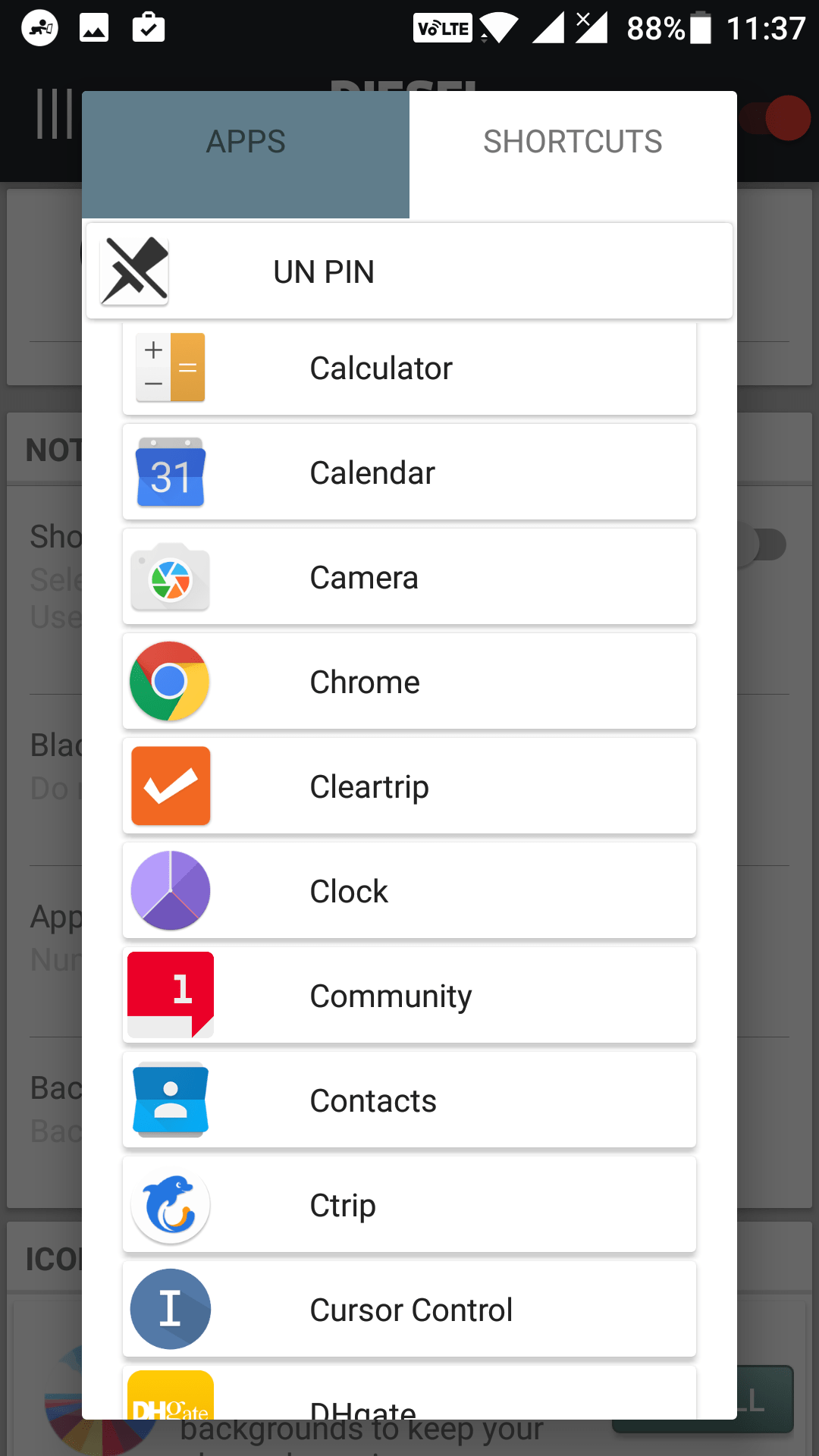Viewport: 819px width, 1456px height.
Task: Tap the Camera app icon
Action: [170, 576]
